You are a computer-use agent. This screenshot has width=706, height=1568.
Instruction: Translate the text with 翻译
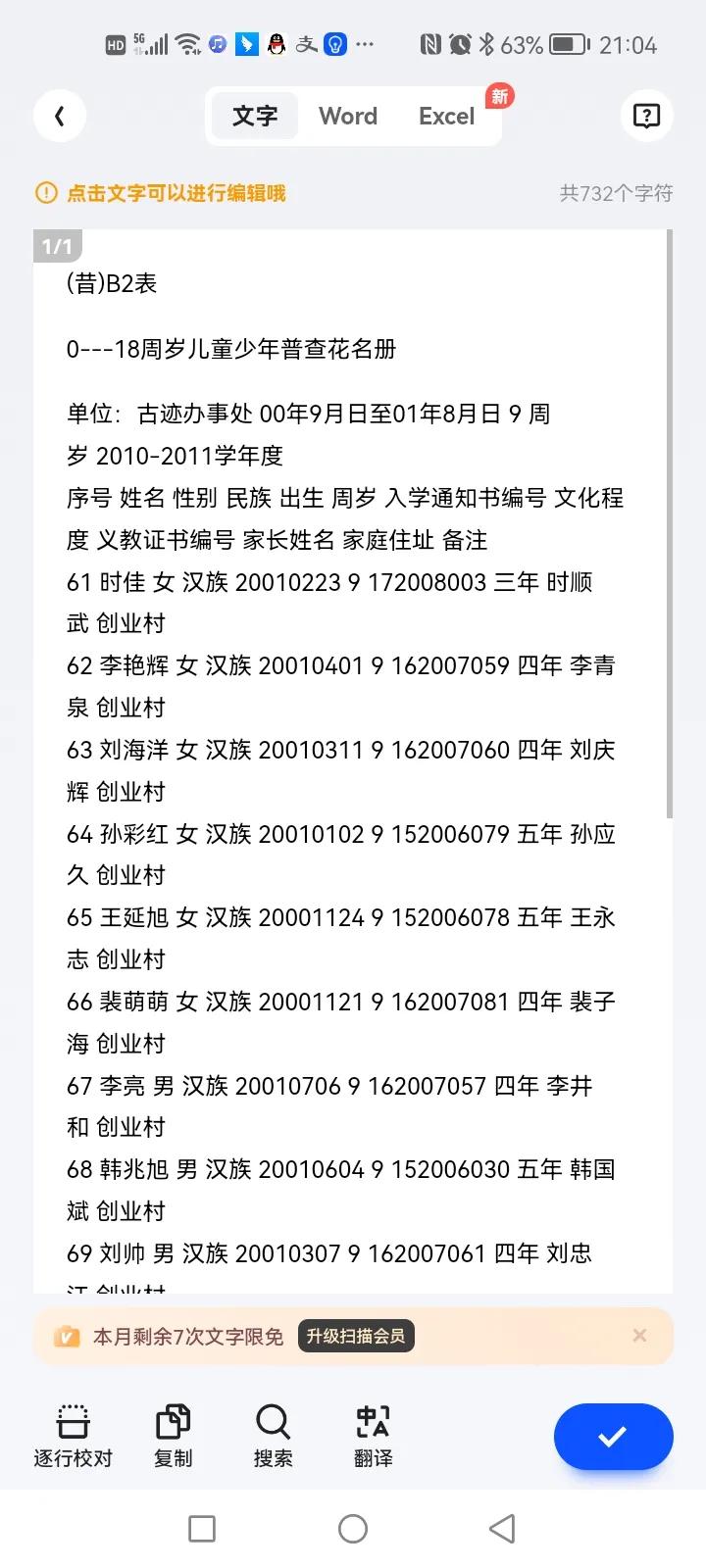coord(374,1436)
